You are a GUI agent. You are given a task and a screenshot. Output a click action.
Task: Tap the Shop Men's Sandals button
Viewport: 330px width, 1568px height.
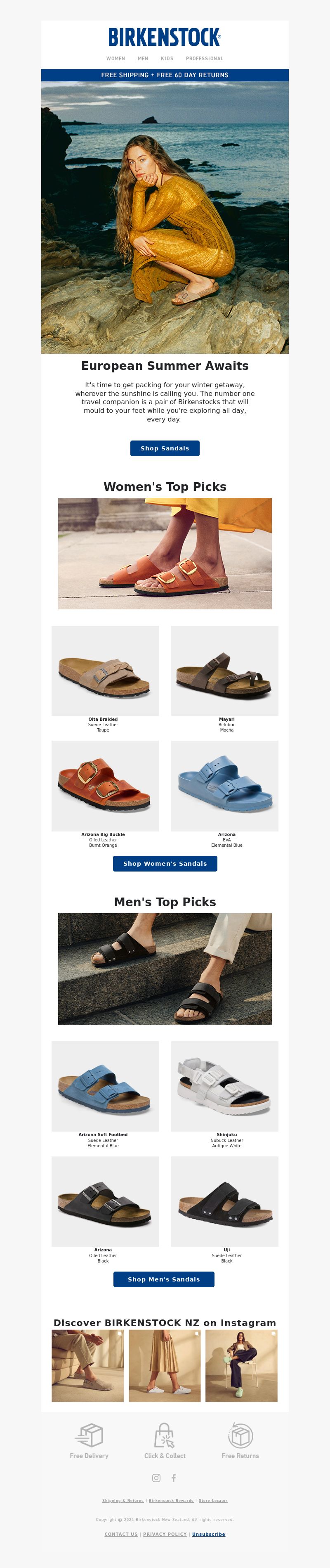[163, 1279]
